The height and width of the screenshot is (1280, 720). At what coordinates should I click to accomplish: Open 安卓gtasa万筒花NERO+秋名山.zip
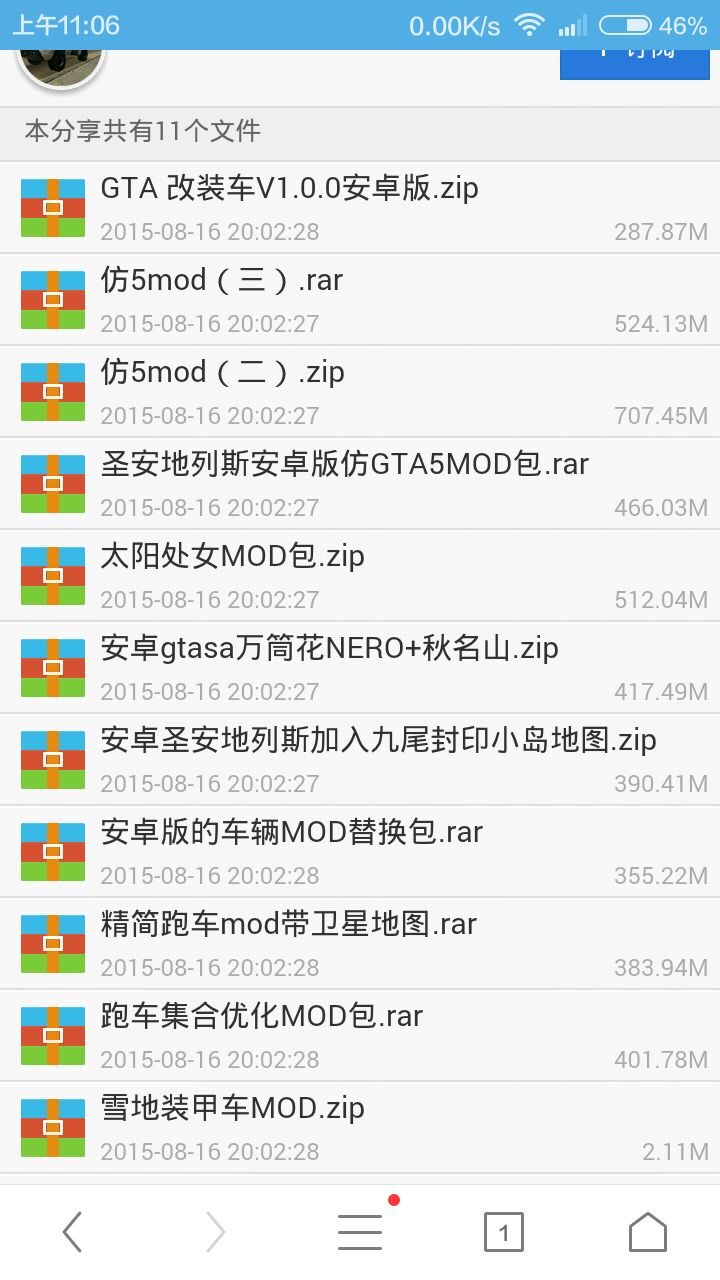[330, 648]
